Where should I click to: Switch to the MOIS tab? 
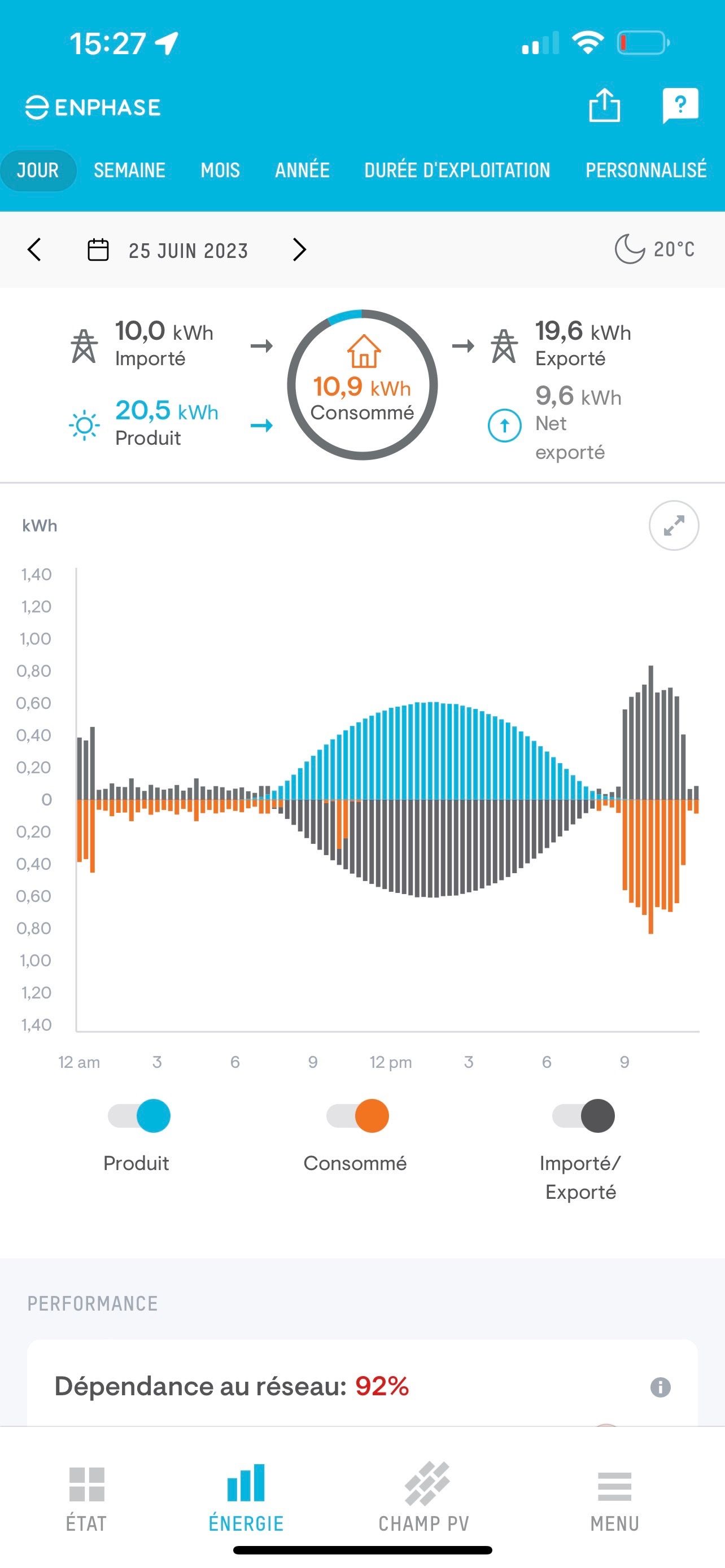[x=220, y=170]
